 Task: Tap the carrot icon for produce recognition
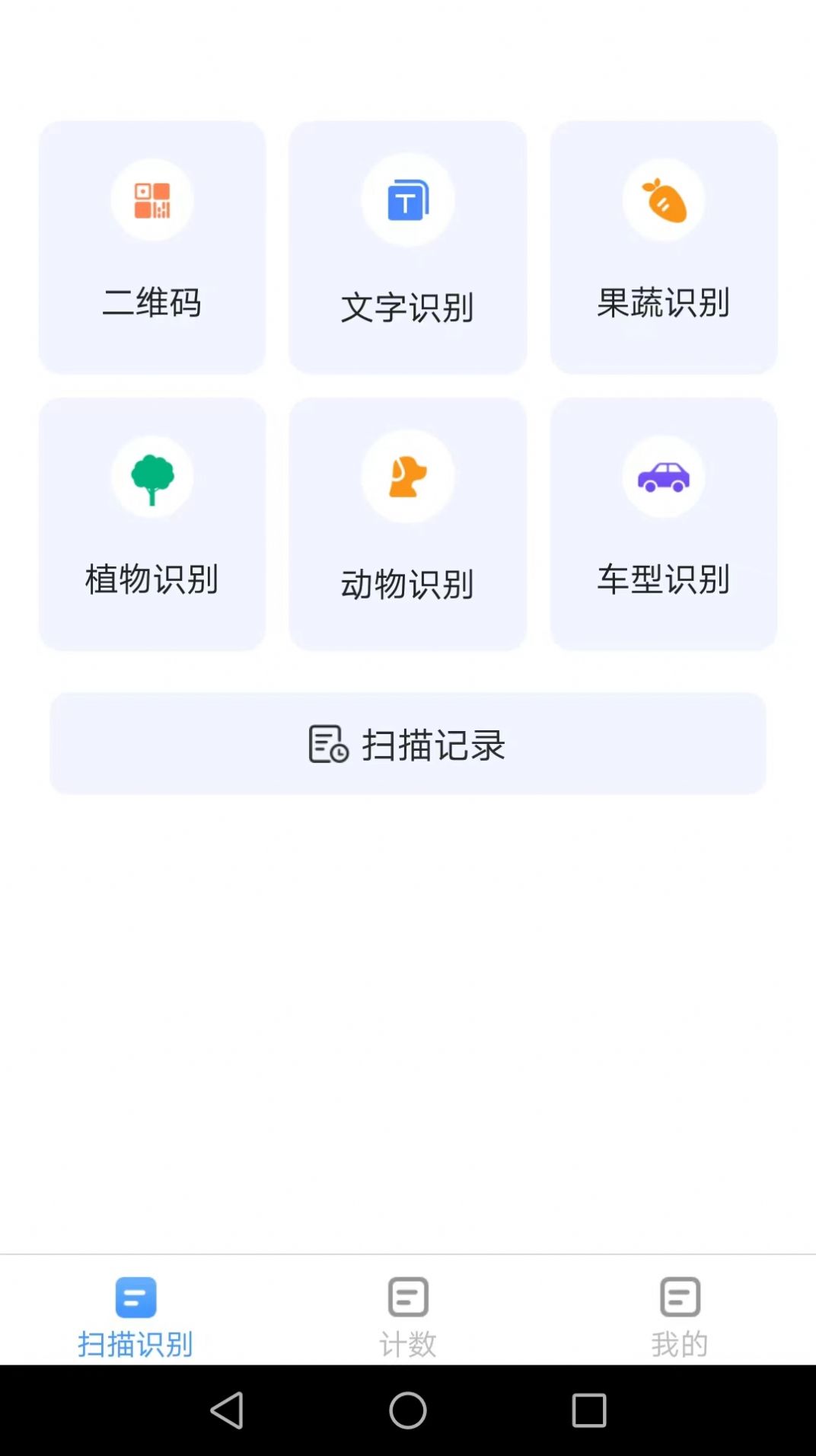point(664,200)
